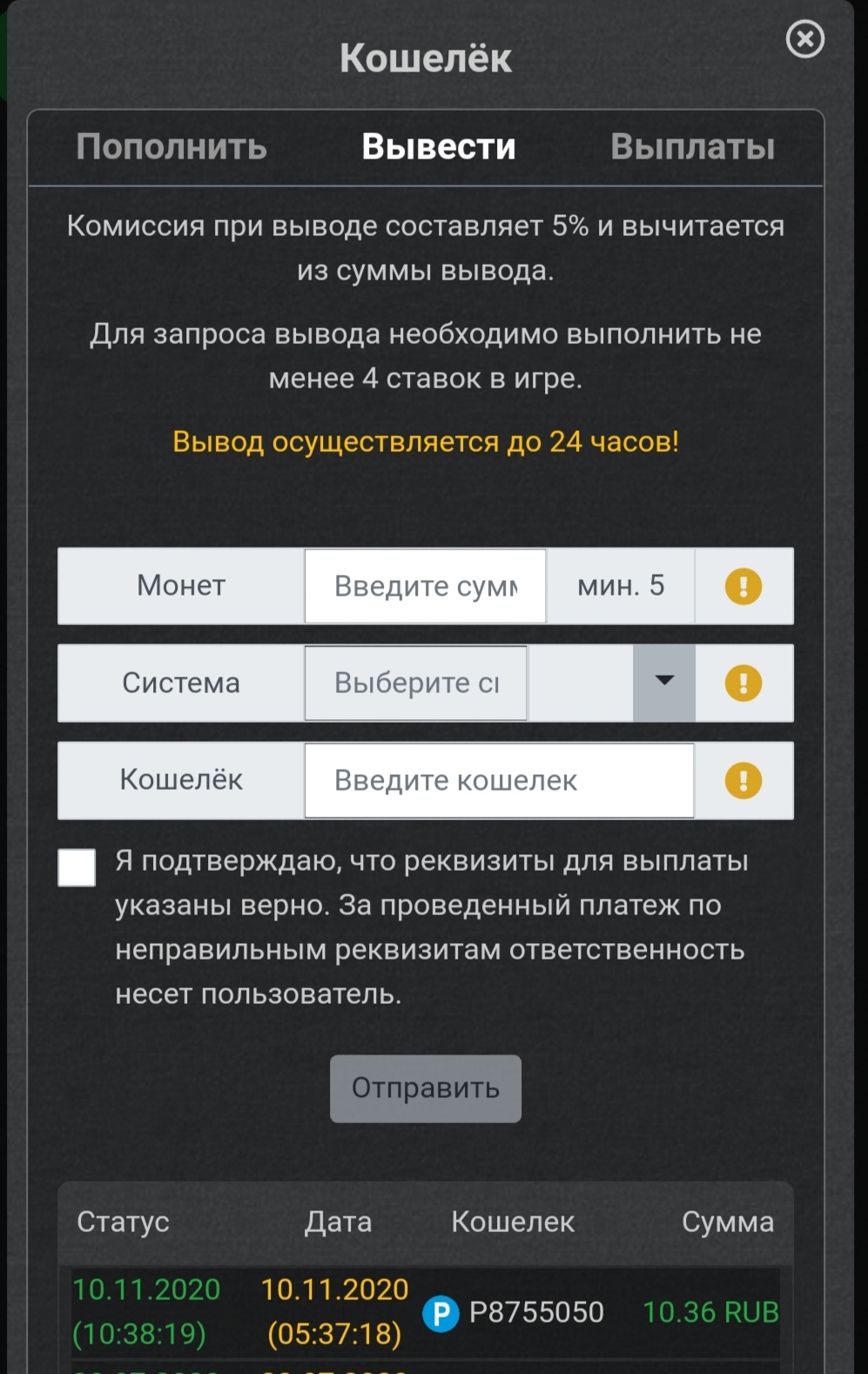The height and width of the screenshot is (1374, 868).
Task: Check the payment details confirmation box
Action: pyautogui.click(x=77, y=867)
